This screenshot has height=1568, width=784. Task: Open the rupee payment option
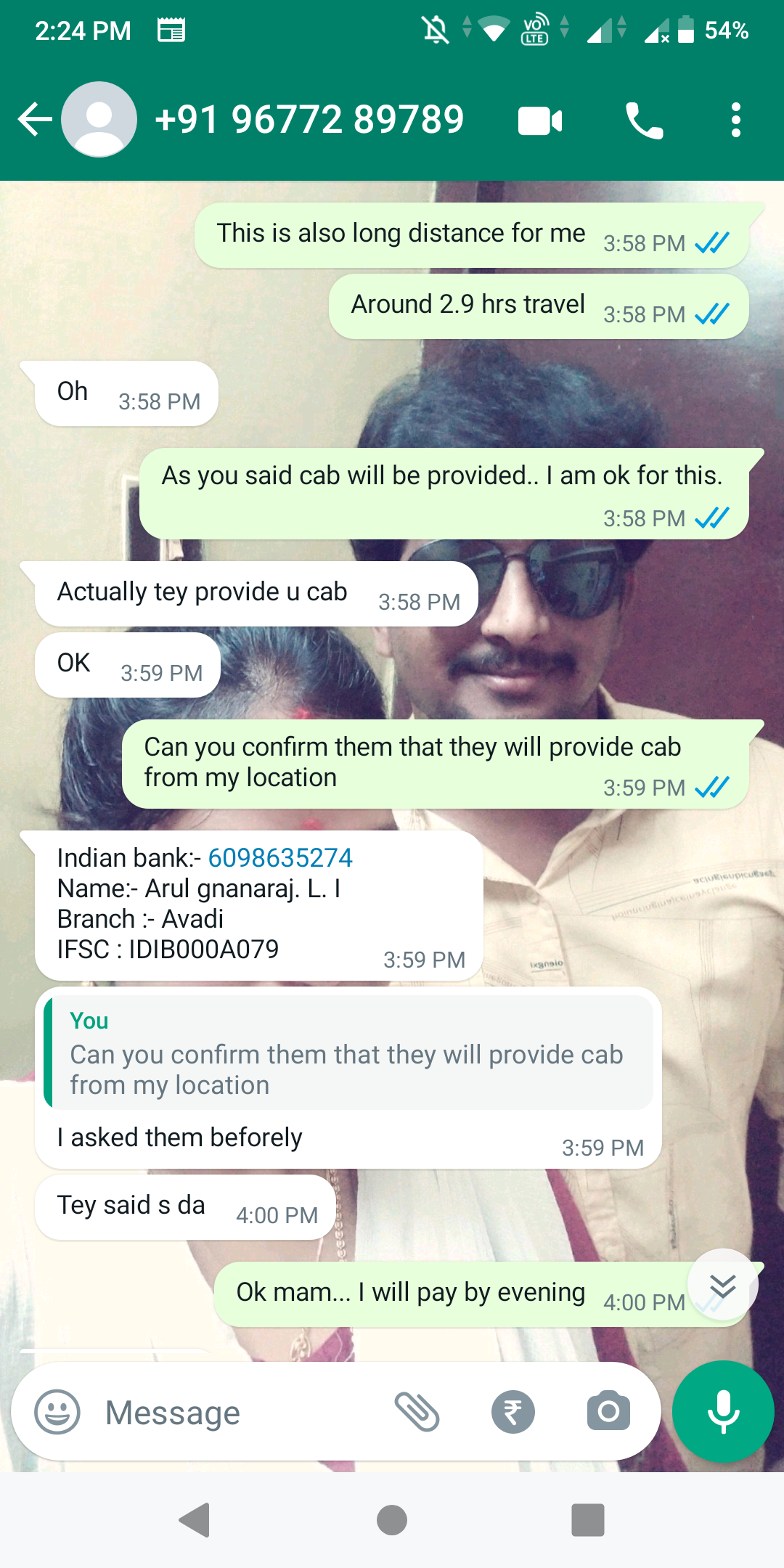[x=513, y=1412]
